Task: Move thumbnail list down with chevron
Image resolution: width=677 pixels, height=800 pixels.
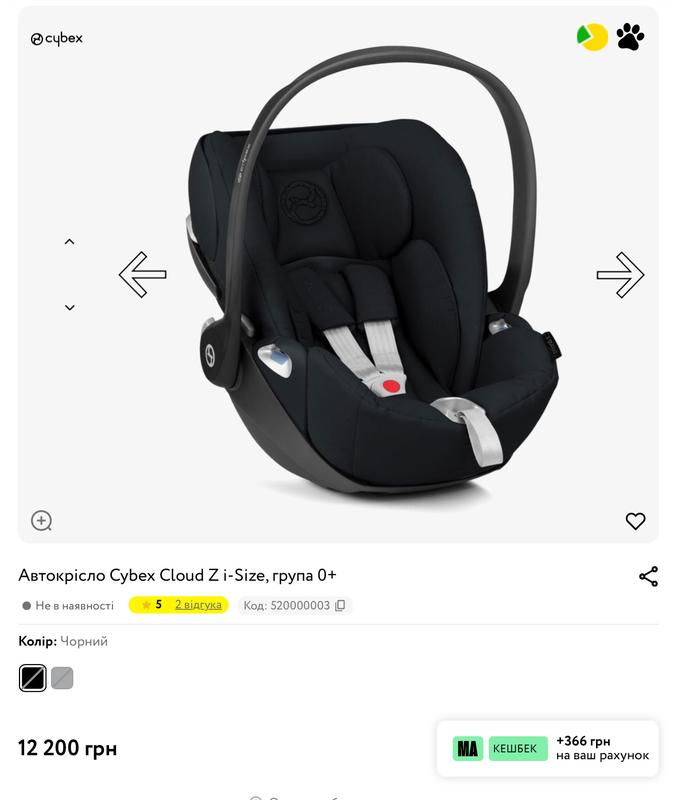Action: (x=70, y=308)
